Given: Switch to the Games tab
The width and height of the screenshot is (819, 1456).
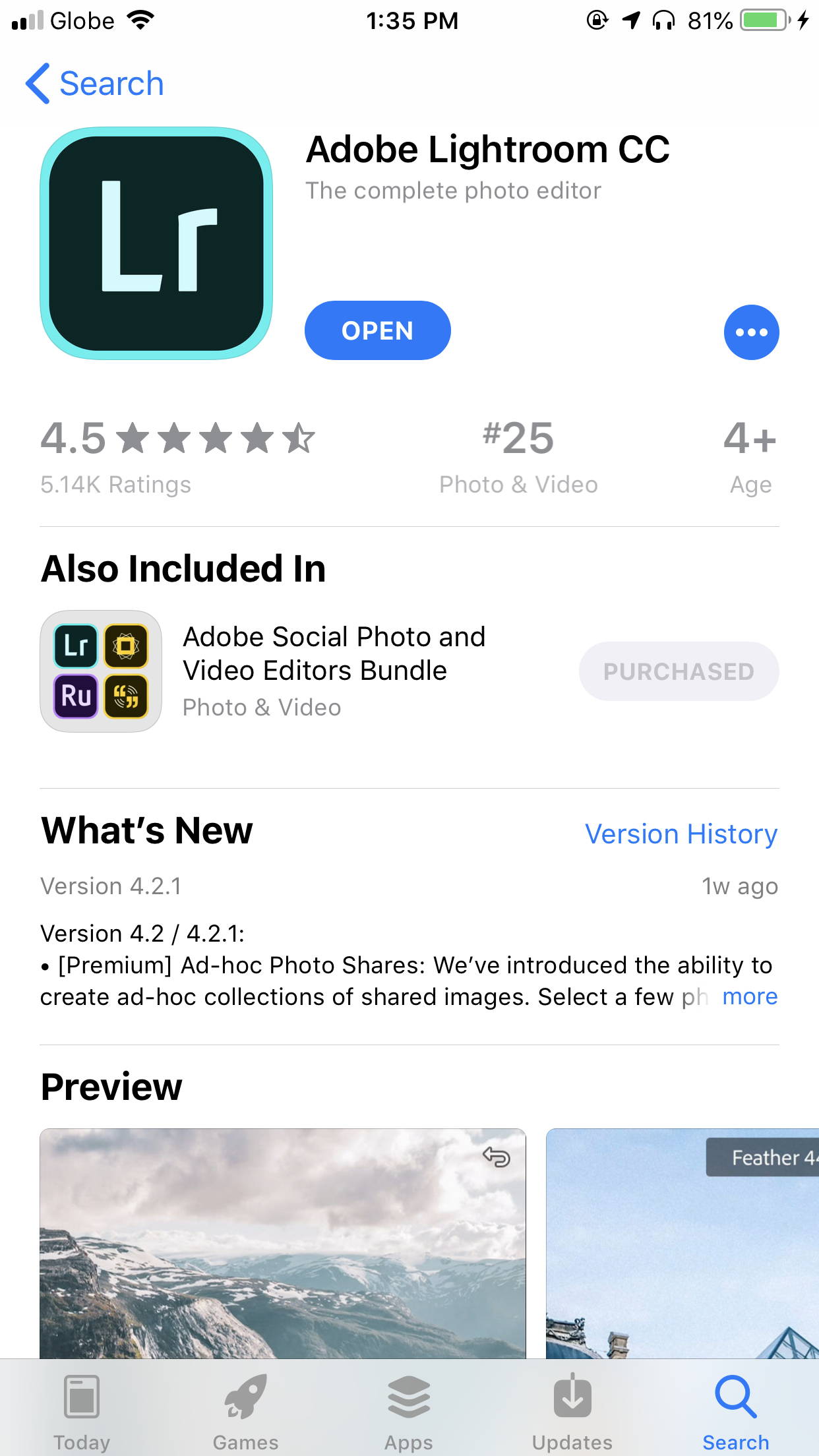Looking at the screenshot, I should (245, 1411).
